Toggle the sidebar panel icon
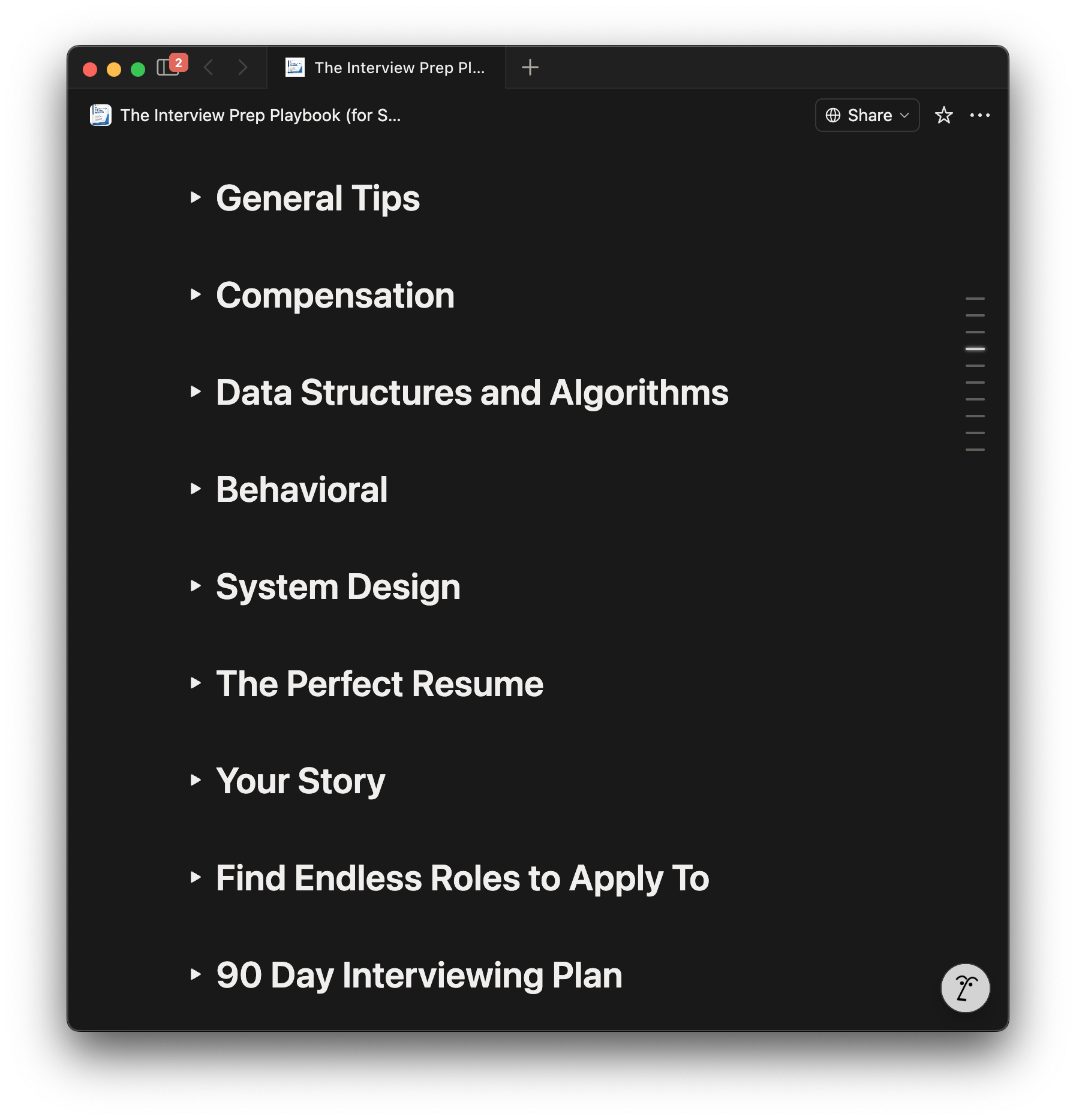1076x1120 pixels. (x=167, y=68)
